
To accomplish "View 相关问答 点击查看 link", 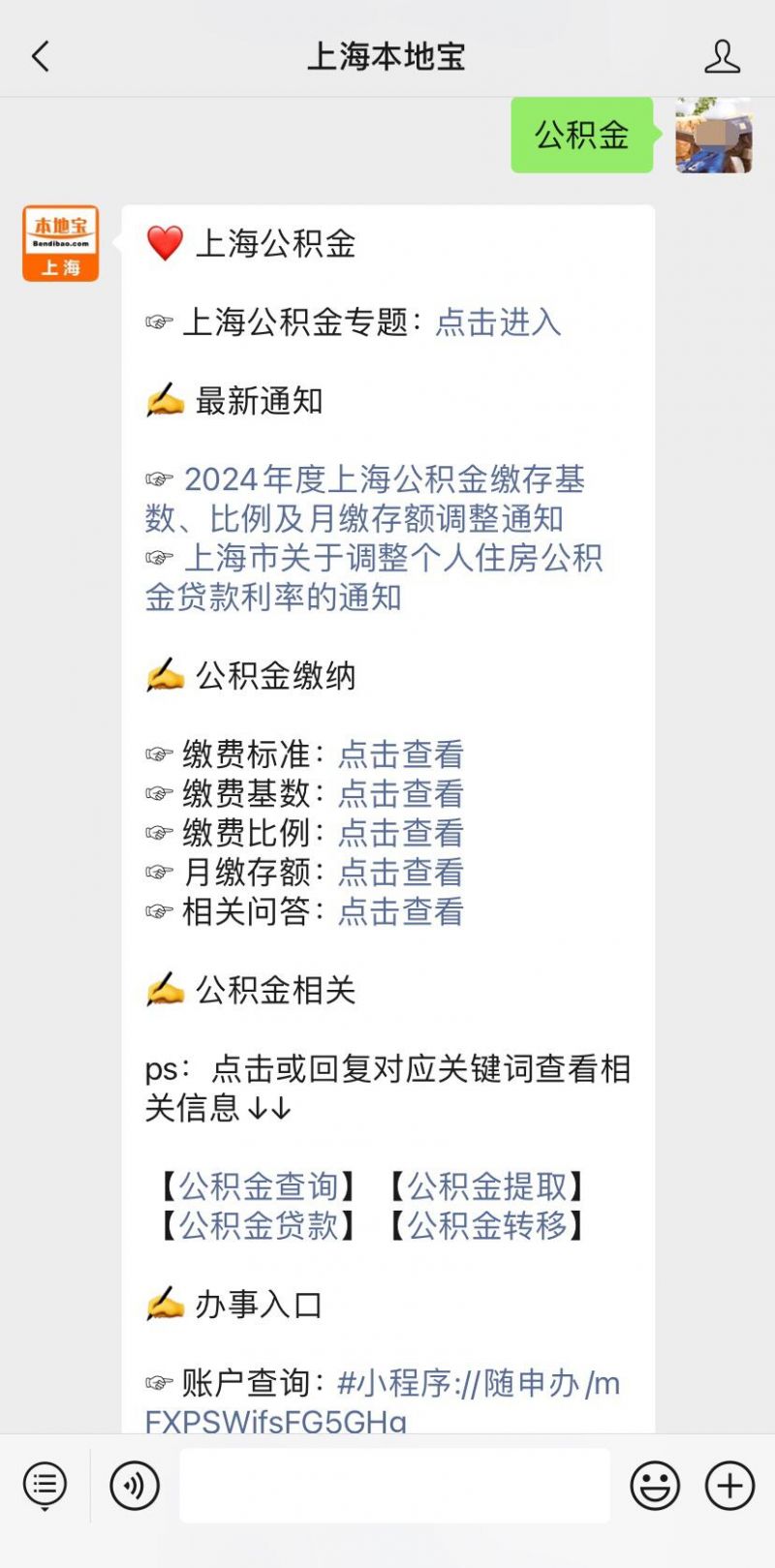I will pos(401,911).
